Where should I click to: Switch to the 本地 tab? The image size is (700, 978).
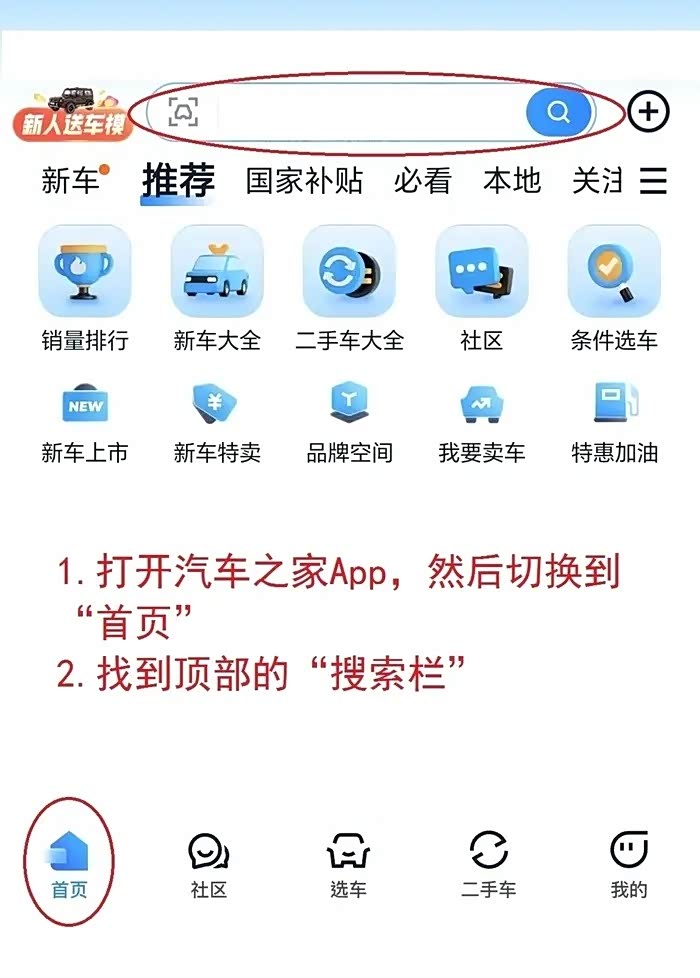(511, 181)
